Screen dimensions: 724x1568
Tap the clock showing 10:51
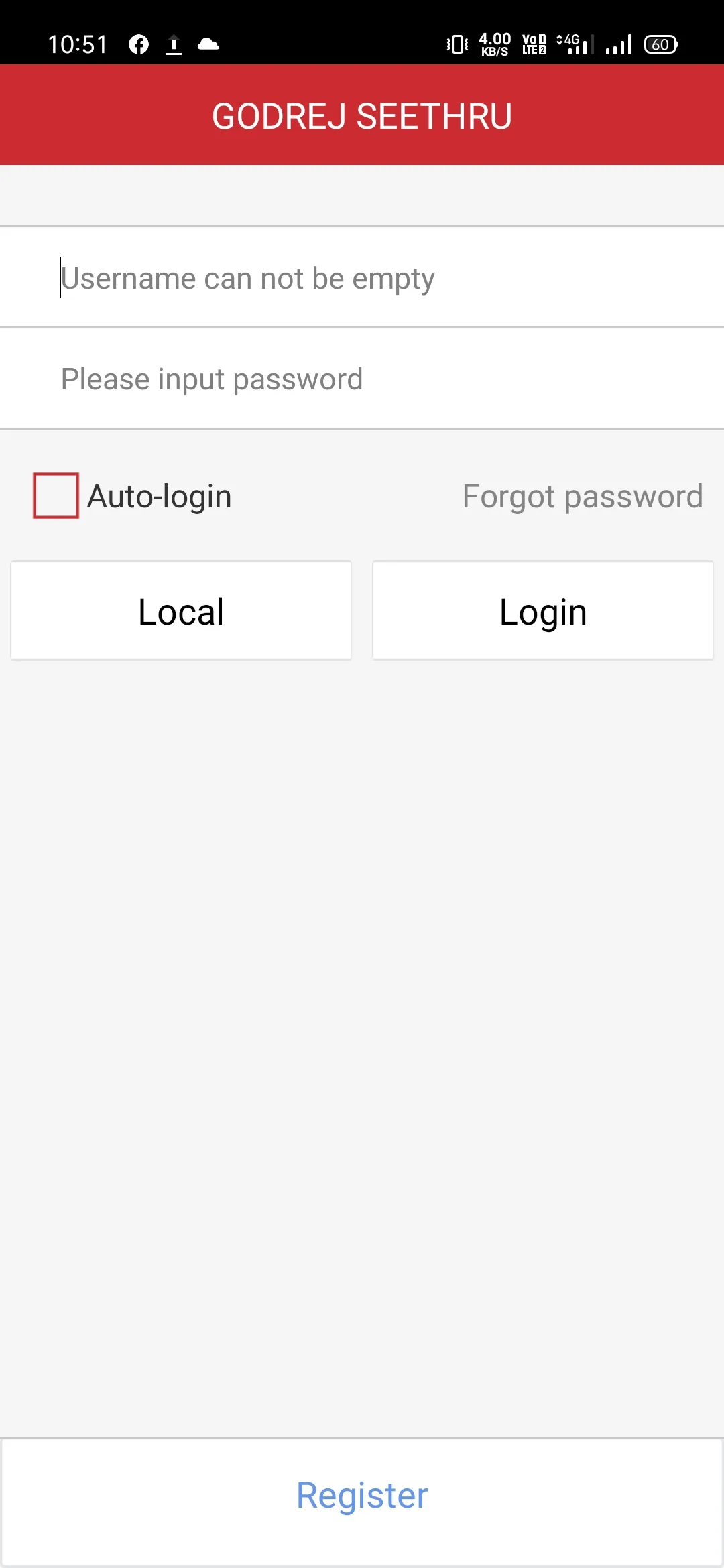pos(78,44)
